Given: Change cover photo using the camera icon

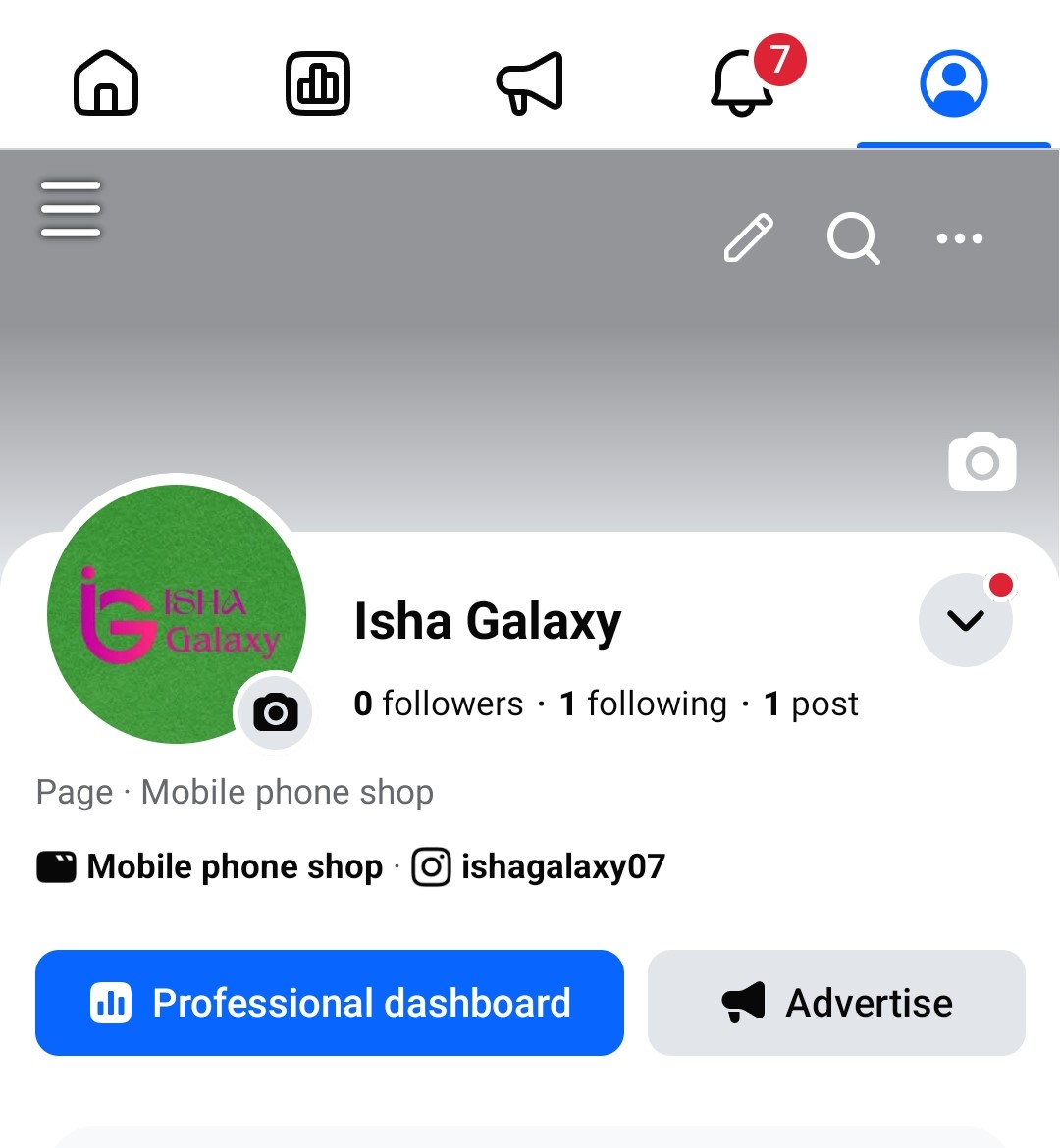Looking at the screenshot, I should [981, 461].
